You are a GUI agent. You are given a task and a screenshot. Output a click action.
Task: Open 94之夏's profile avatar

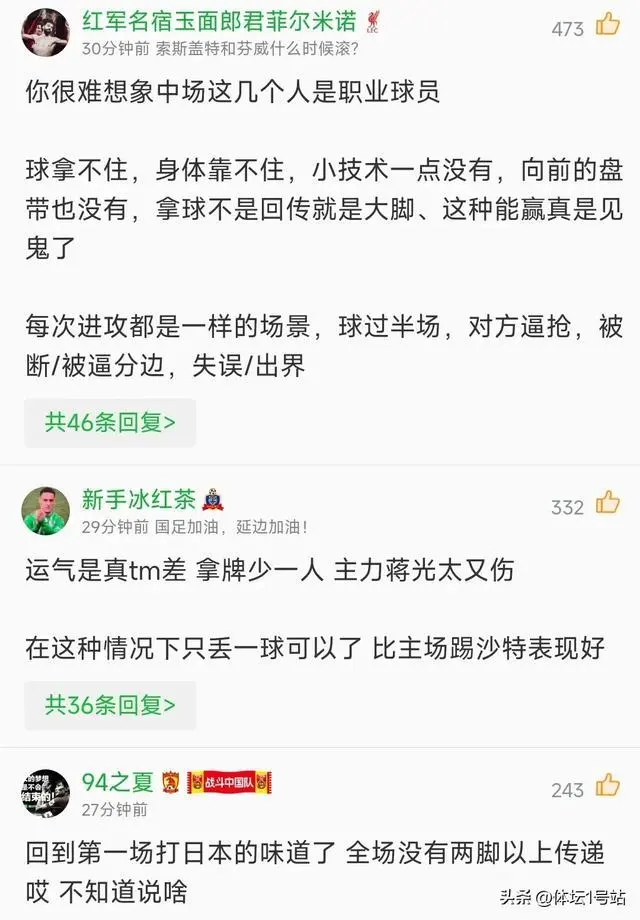[x=45, y=793]
